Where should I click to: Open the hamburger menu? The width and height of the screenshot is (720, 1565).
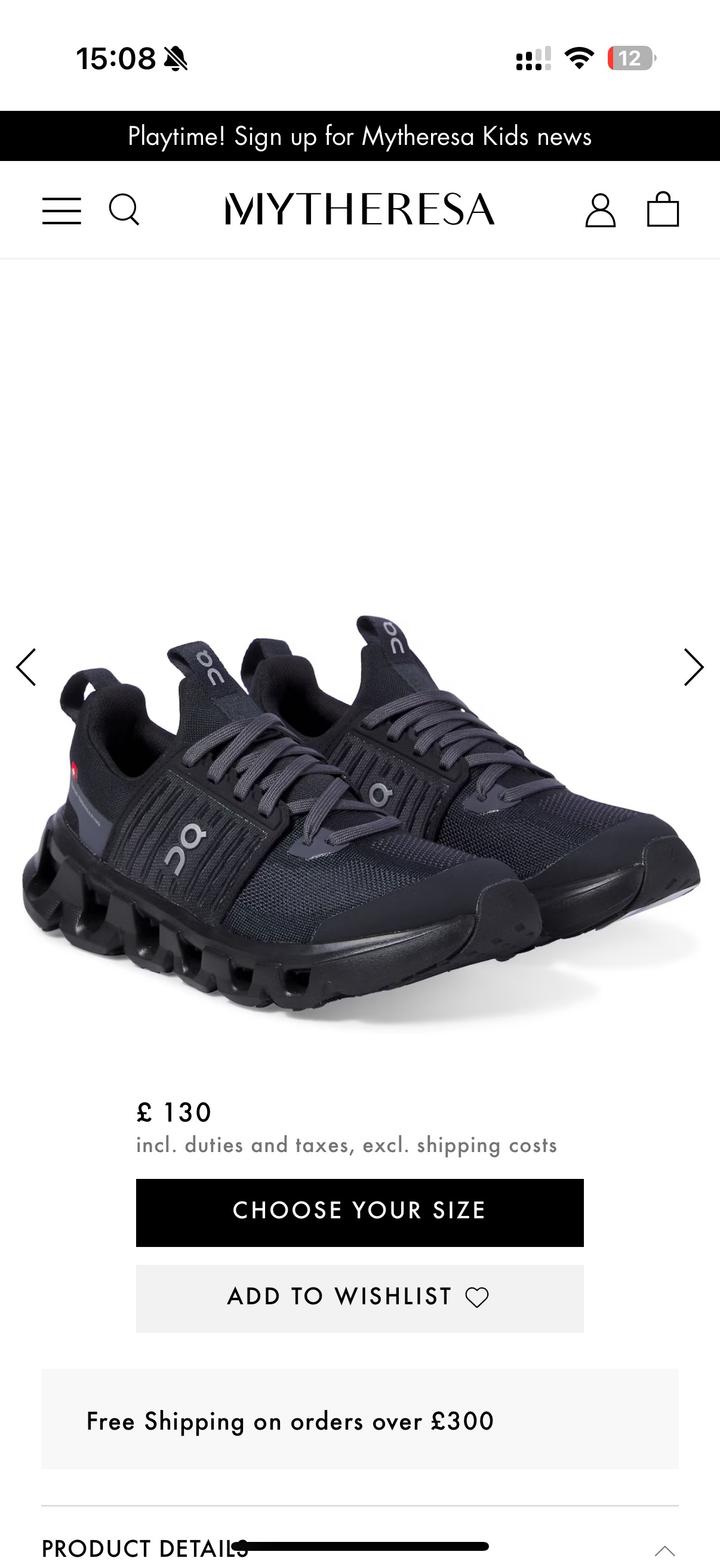[61, 210]
